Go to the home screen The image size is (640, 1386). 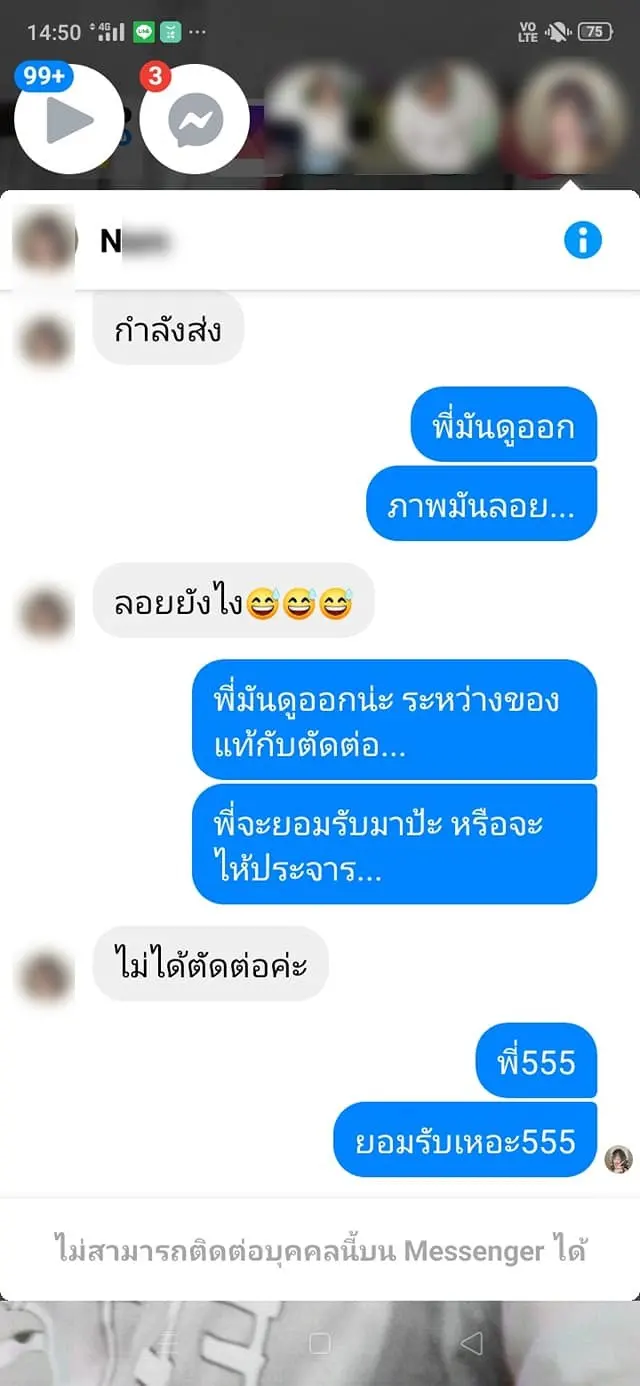pyautogui.click(x=320, y=1343)
